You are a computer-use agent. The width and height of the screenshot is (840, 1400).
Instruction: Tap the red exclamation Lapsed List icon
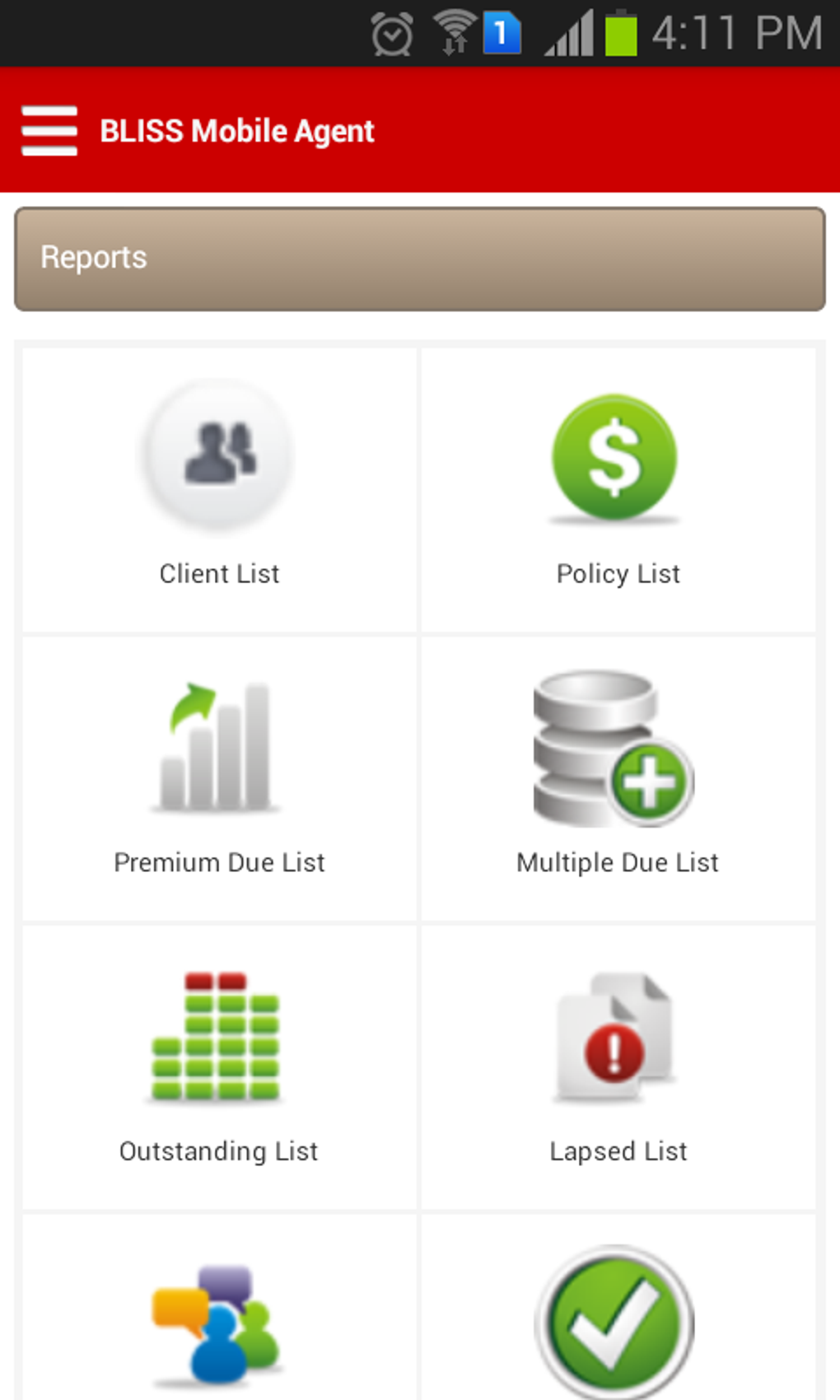point(614,1038)
